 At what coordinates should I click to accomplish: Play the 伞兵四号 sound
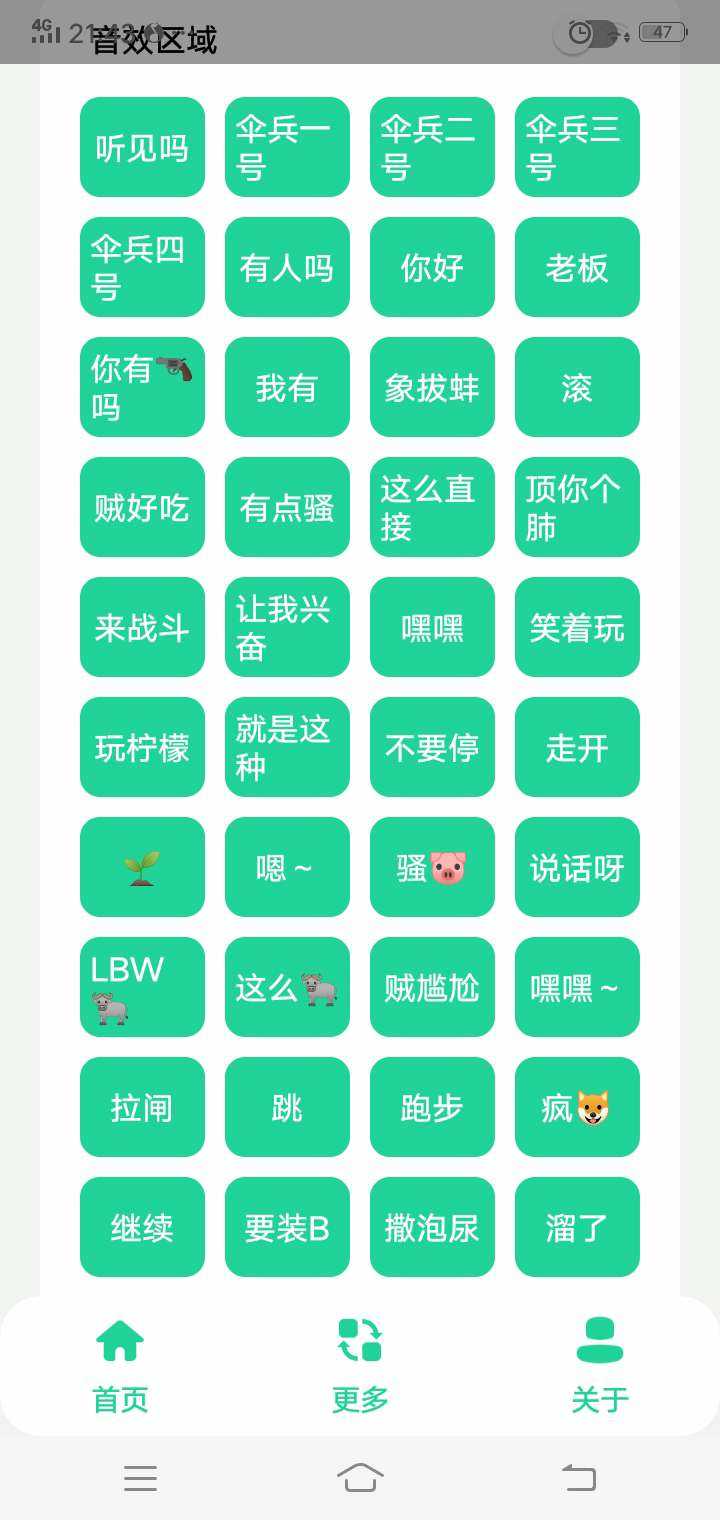point(142,267)
